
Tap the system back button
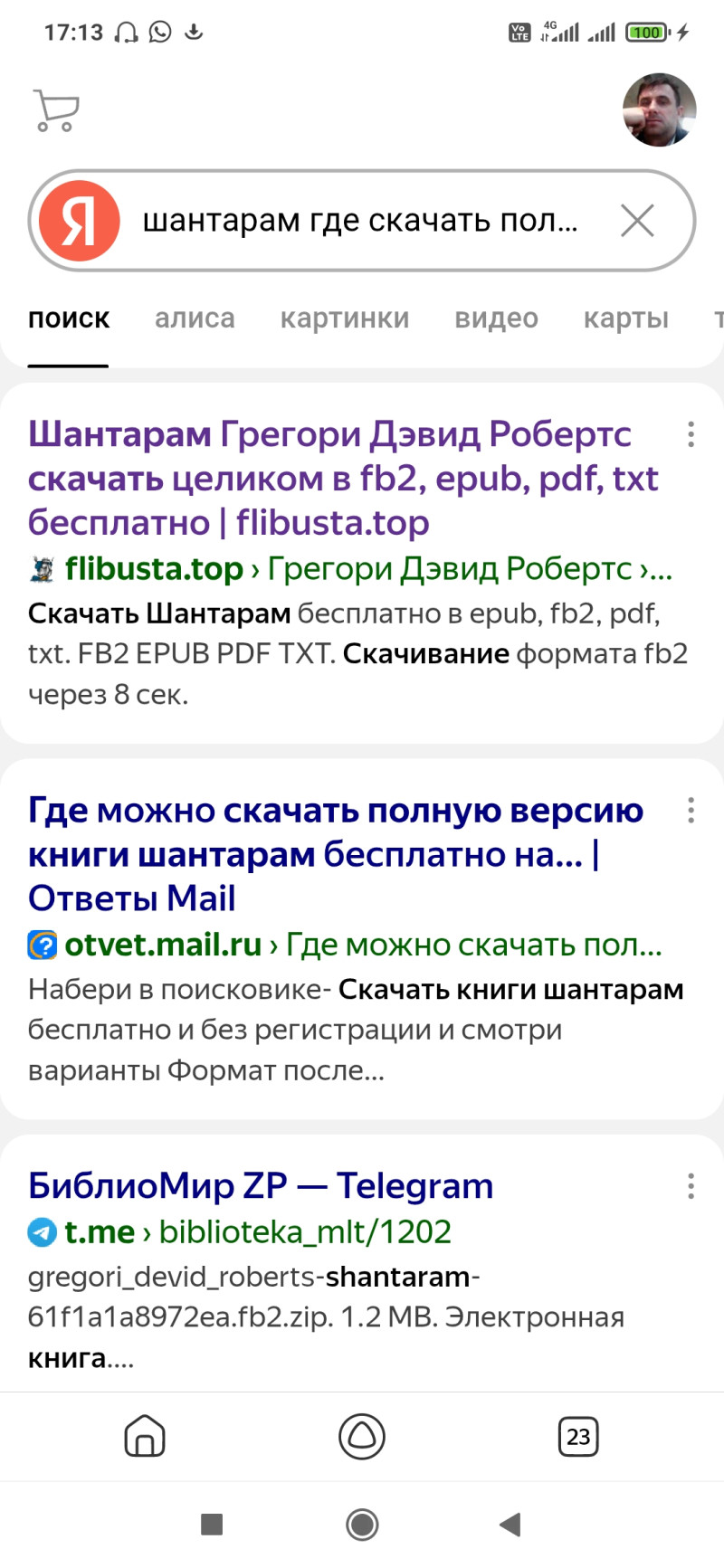pos(510,1525)
